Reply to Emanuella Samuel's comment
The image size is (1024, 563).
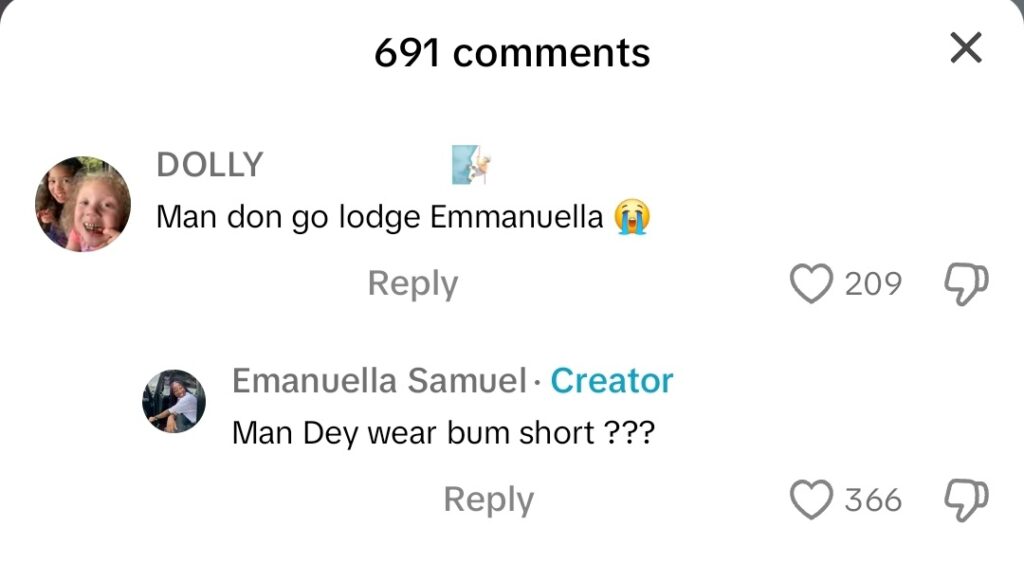pyautogui.click(x=488, y=500)
